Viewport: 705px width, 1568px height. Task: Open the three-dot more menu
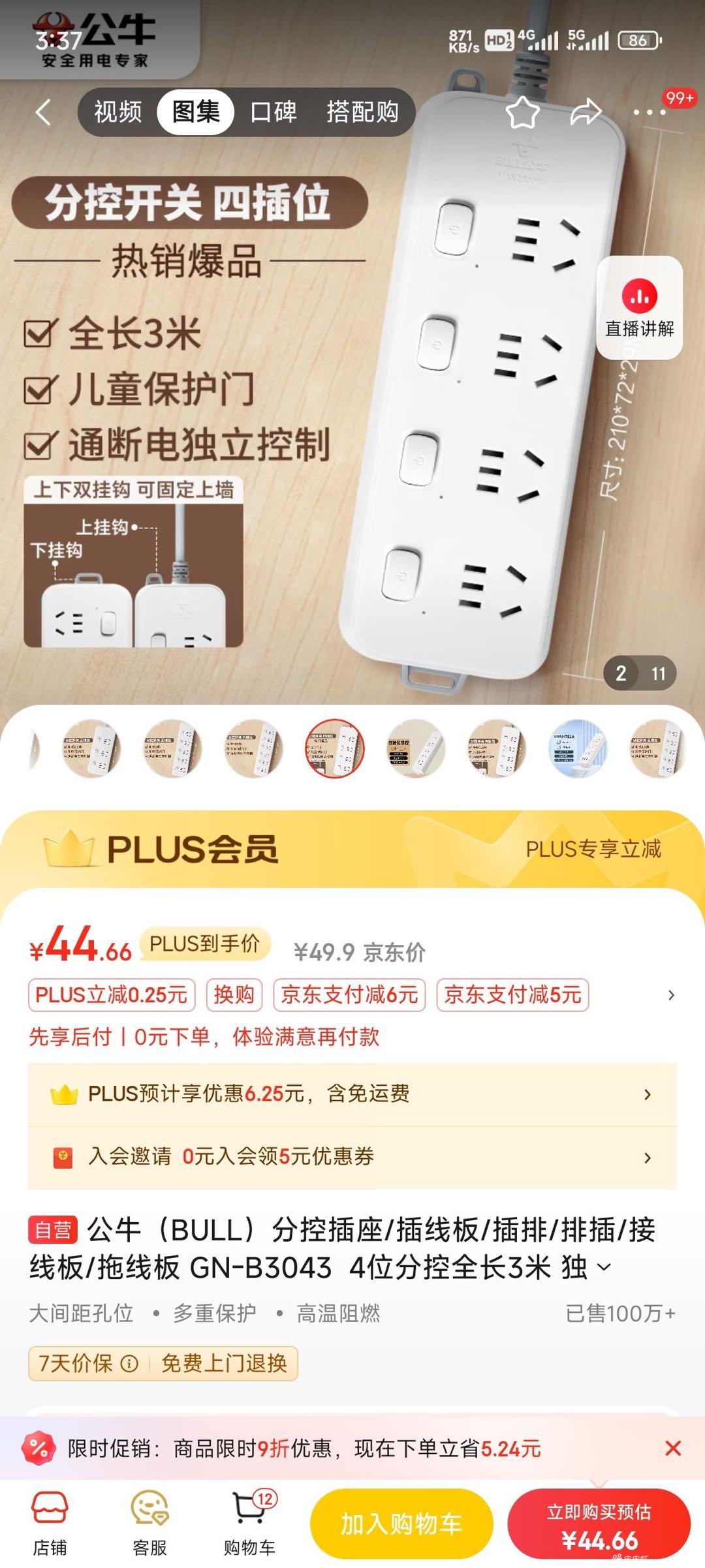tap(650, 112)
